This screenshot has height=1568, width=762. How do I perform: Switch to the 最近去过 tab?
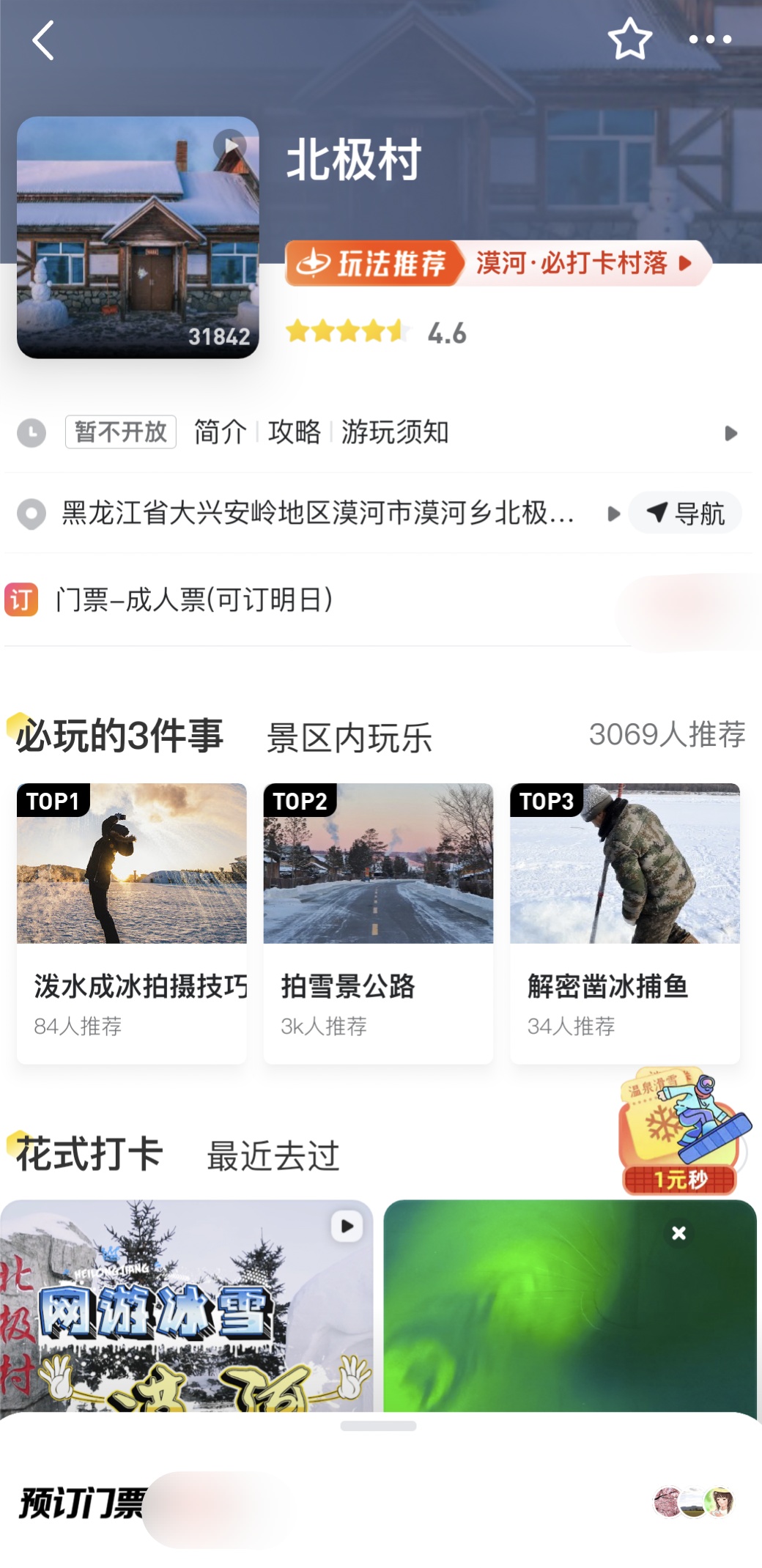[273, 1156]
